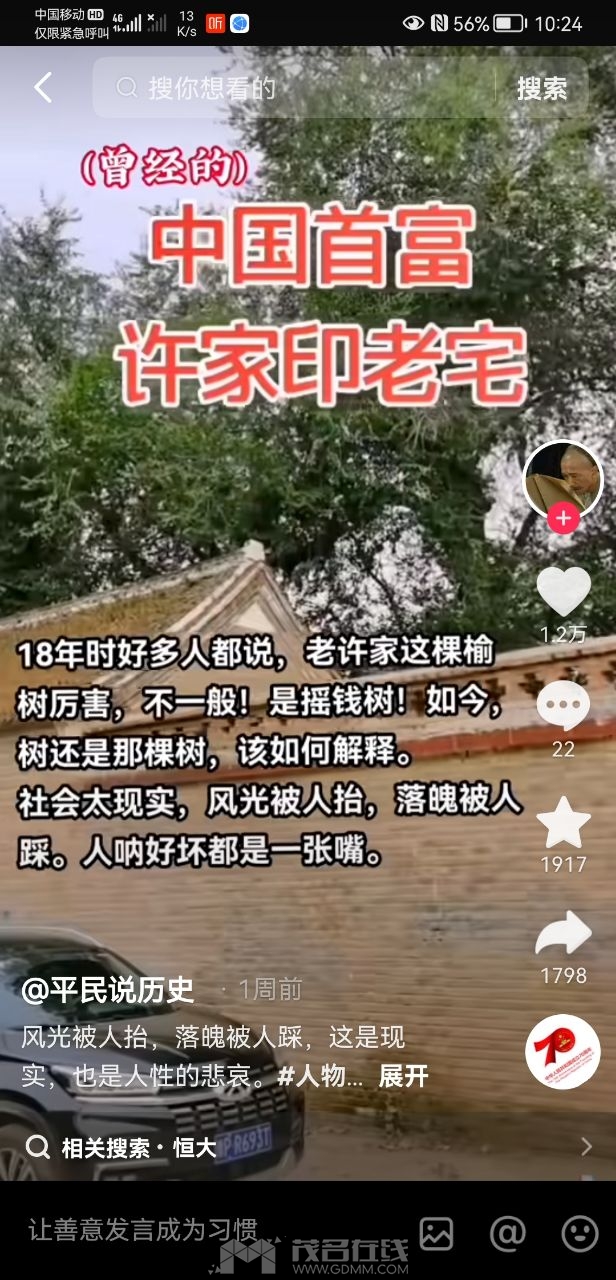Open the rotating music disc icon
This screenshot has width=616, height=1280.
pos(563,1051)
